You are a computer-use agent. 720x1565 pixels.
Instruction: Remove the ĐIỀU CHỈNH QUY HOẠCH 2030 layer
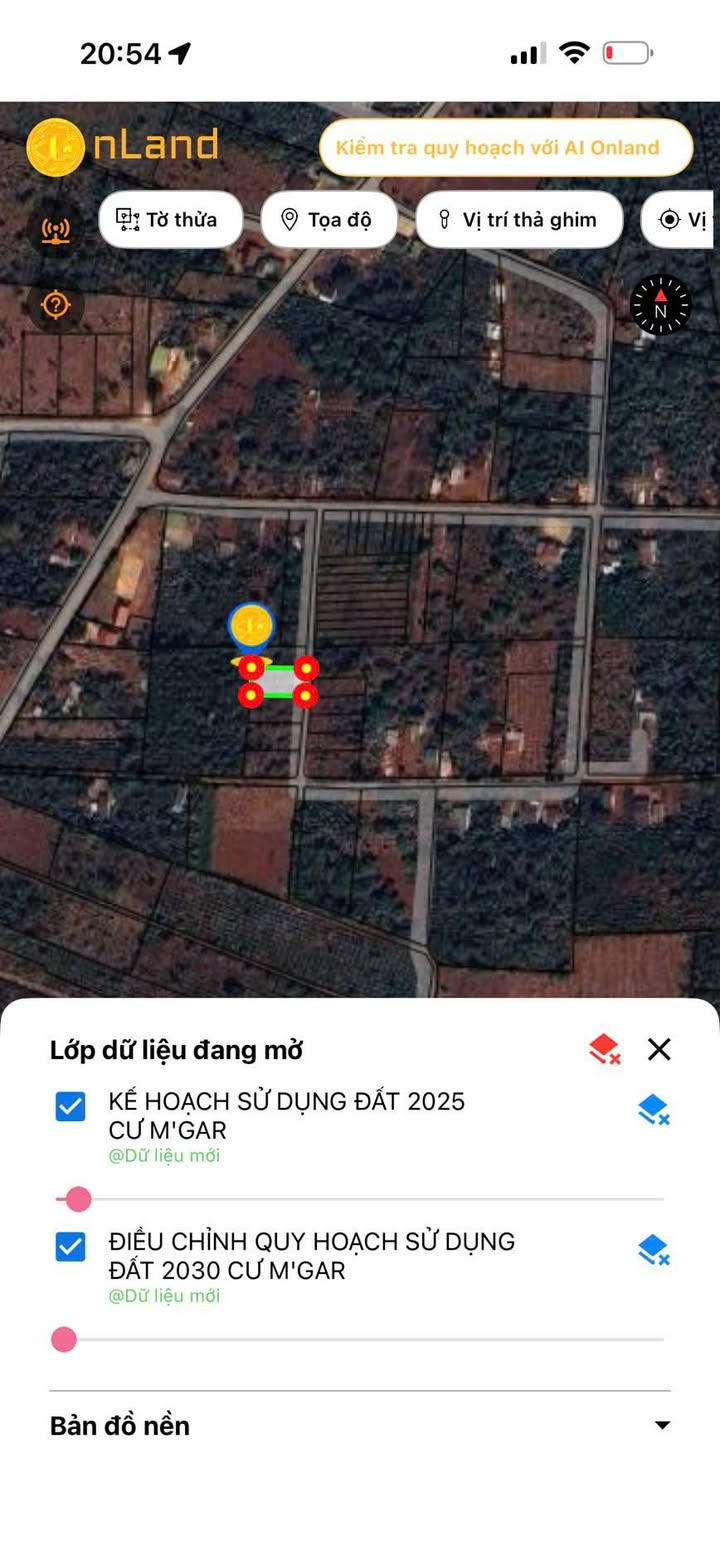(653, 1250)
